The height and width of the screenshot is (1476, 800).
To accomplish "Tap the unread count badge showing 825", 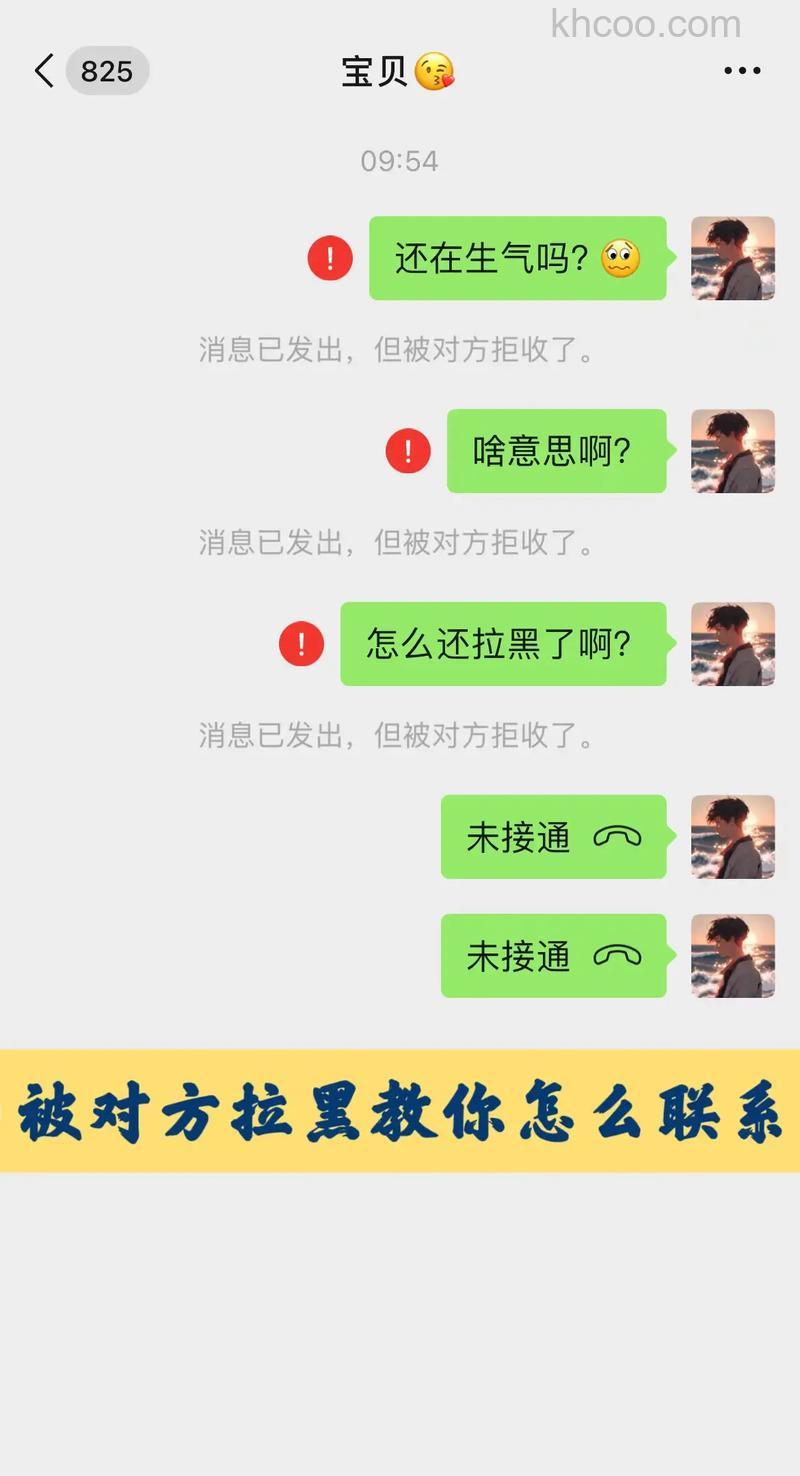I will [x=107, y=70].
